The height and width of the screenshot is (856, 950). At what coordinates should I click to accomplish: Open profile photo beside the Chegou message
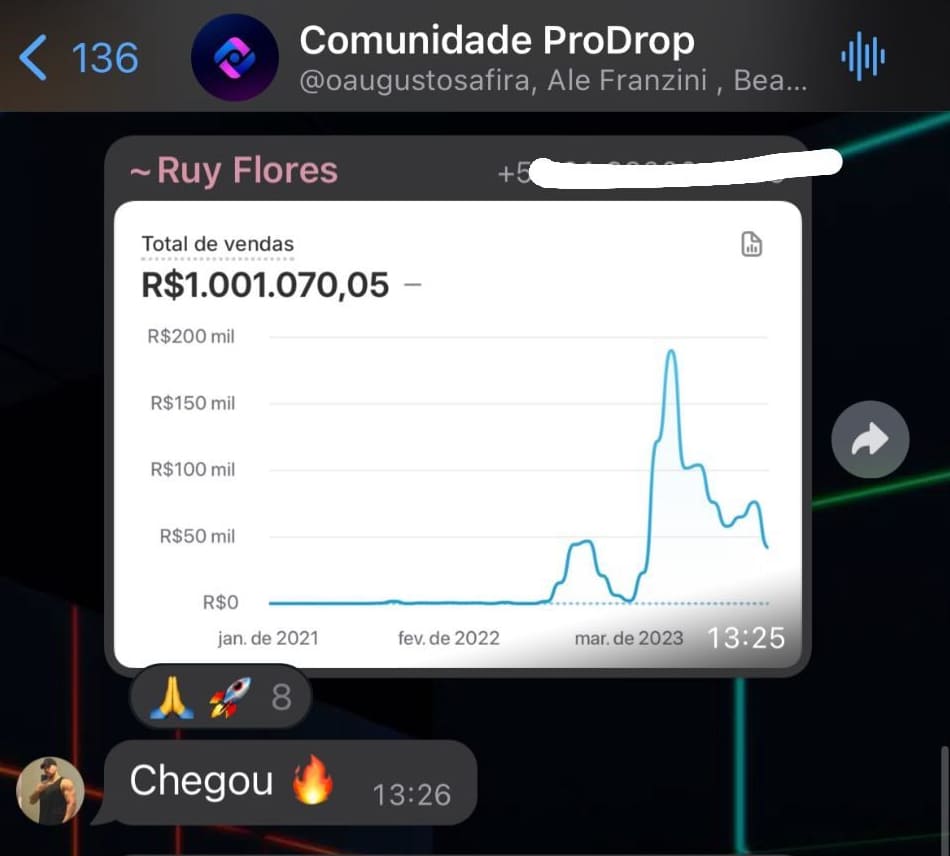pyautogui.click(x=50, y=790)
